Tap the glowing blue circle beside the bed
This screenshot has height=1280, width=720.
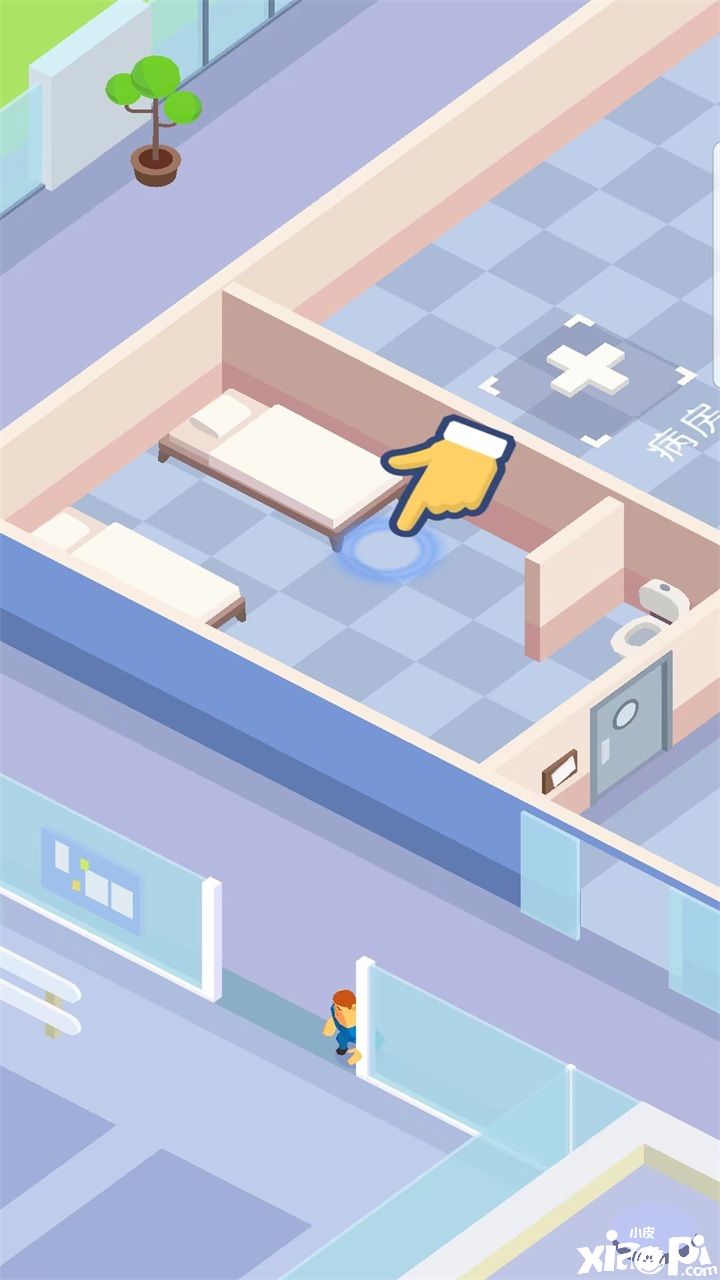click(385, 553)
